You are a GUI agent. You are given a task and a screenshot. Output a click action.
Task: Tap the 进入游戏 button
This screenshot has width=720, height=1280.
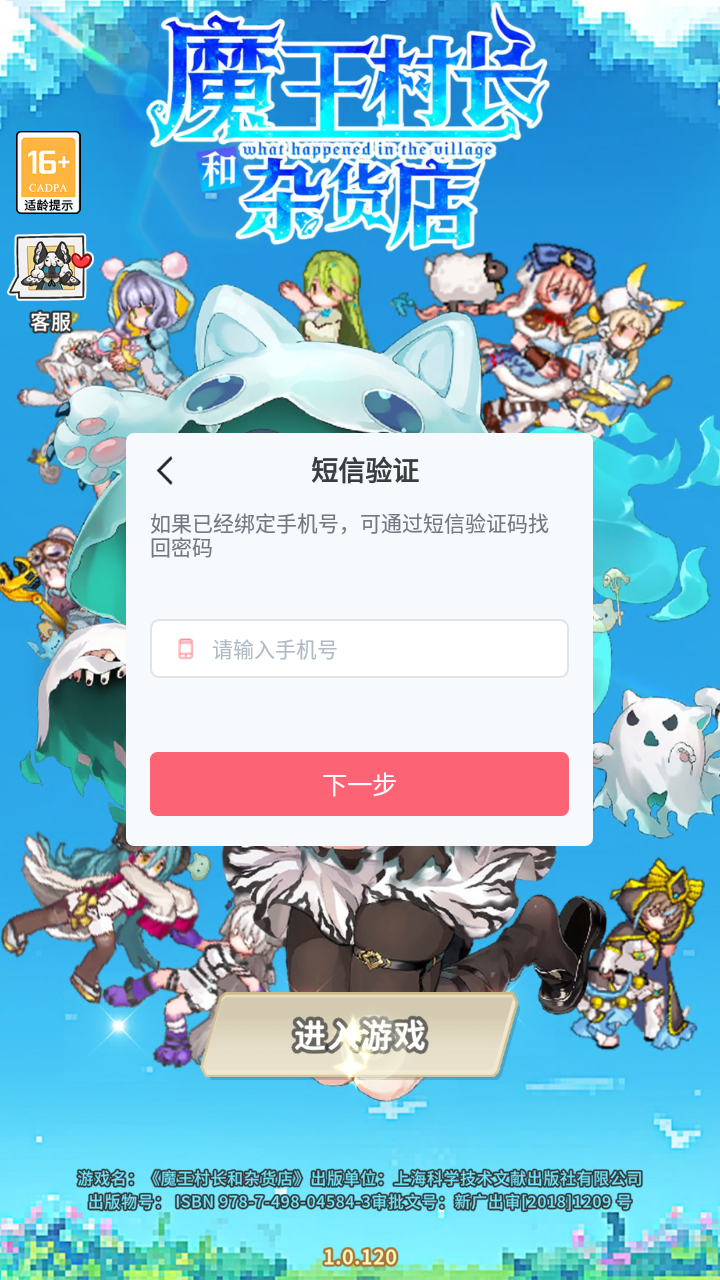[x=359, y=1035]
